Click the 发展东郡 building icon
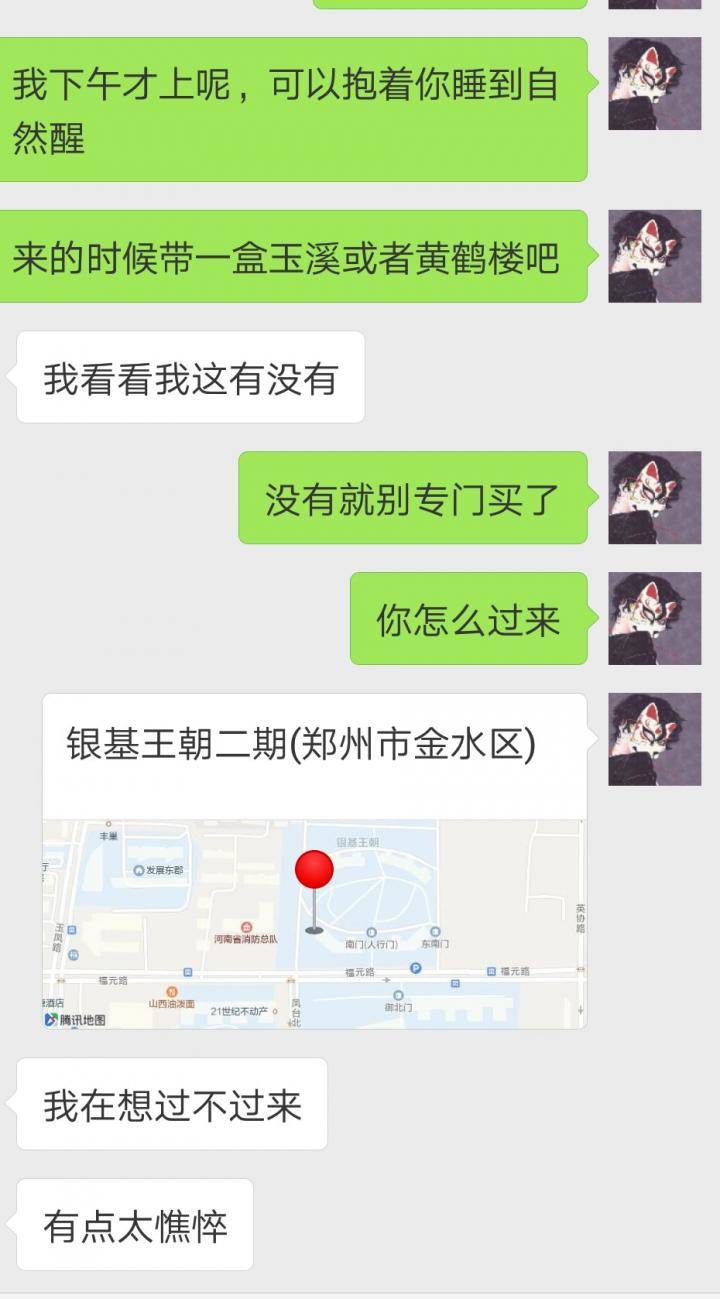This screenshot has width=720, height=1299. tap(138, 868)
